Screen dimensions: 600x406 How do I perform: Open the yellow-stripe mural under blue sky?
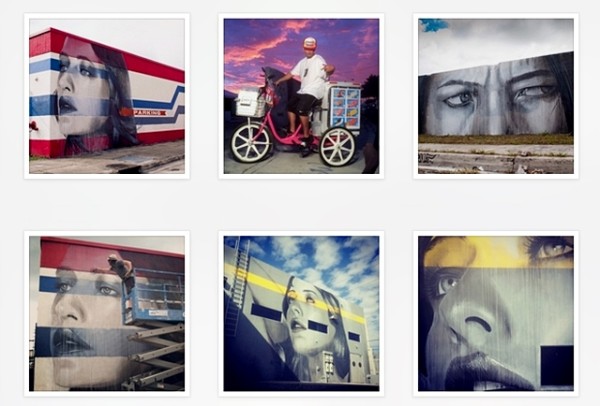click(301, 313)
